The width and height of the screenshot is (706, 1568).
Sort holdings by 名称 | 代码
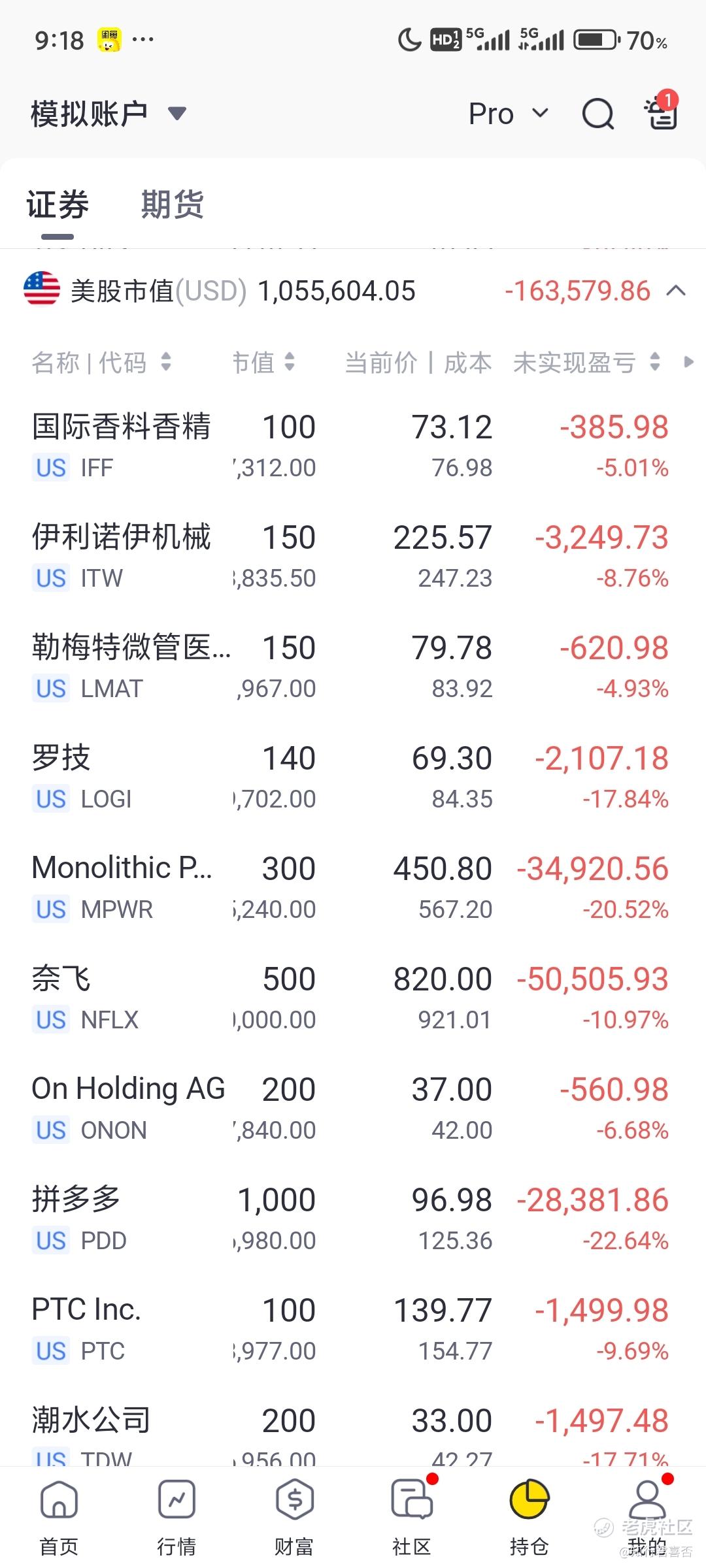102,362
